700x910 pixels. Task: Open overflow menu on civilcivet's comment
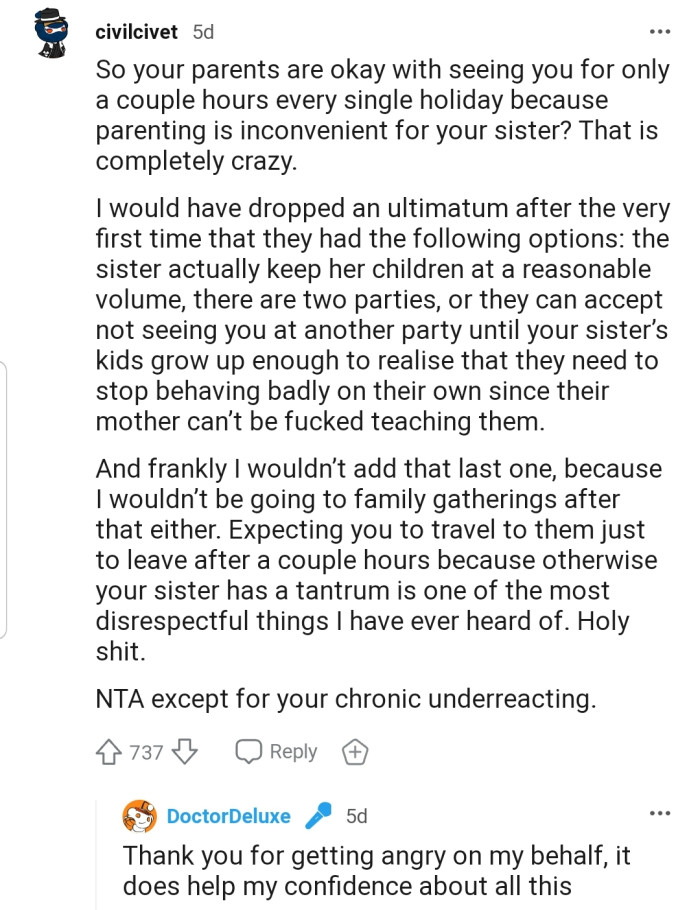point(659,32)
